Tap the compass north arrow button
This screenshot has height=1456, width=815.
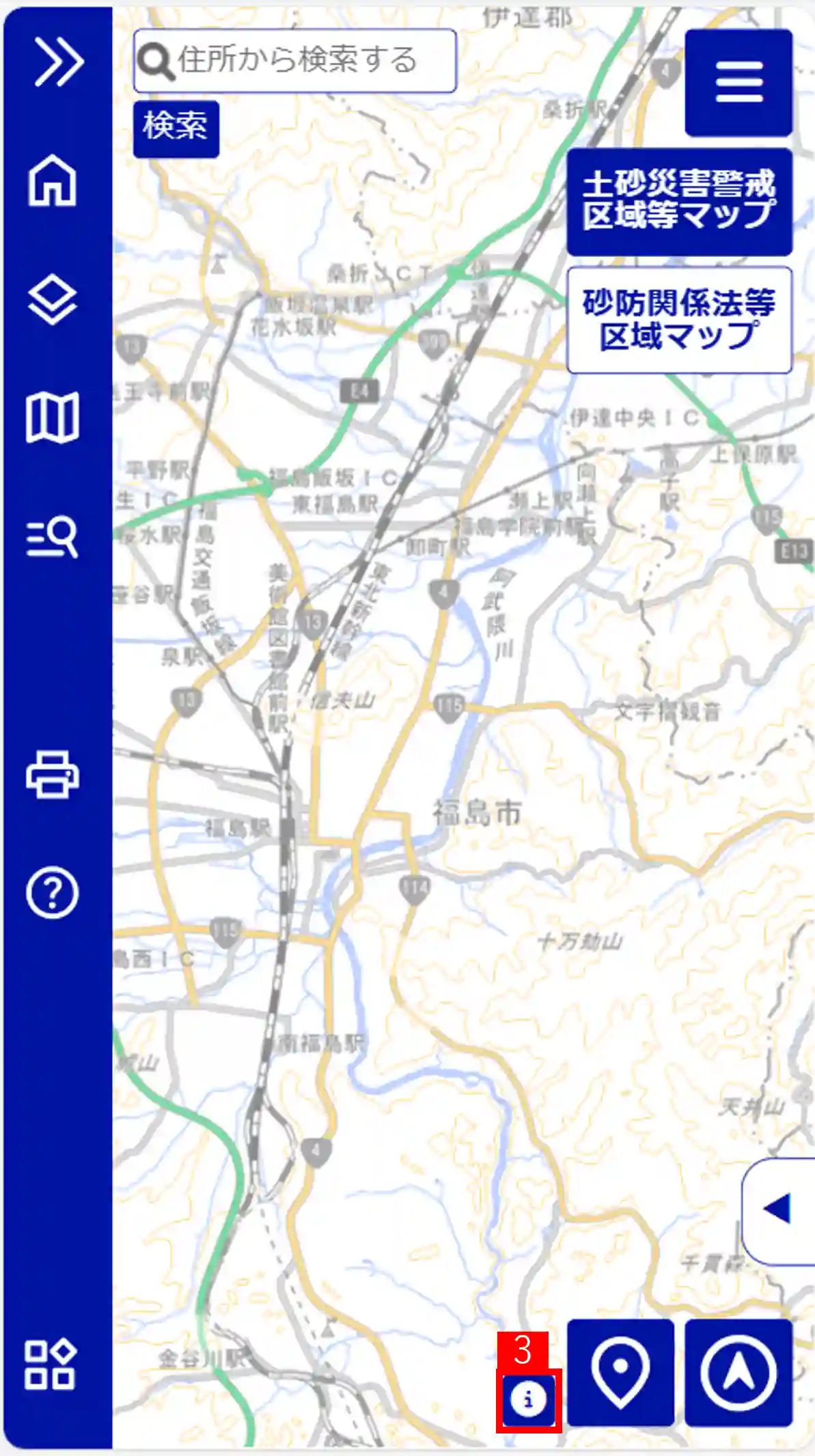pyautogui.click(x=738, y=1373)
